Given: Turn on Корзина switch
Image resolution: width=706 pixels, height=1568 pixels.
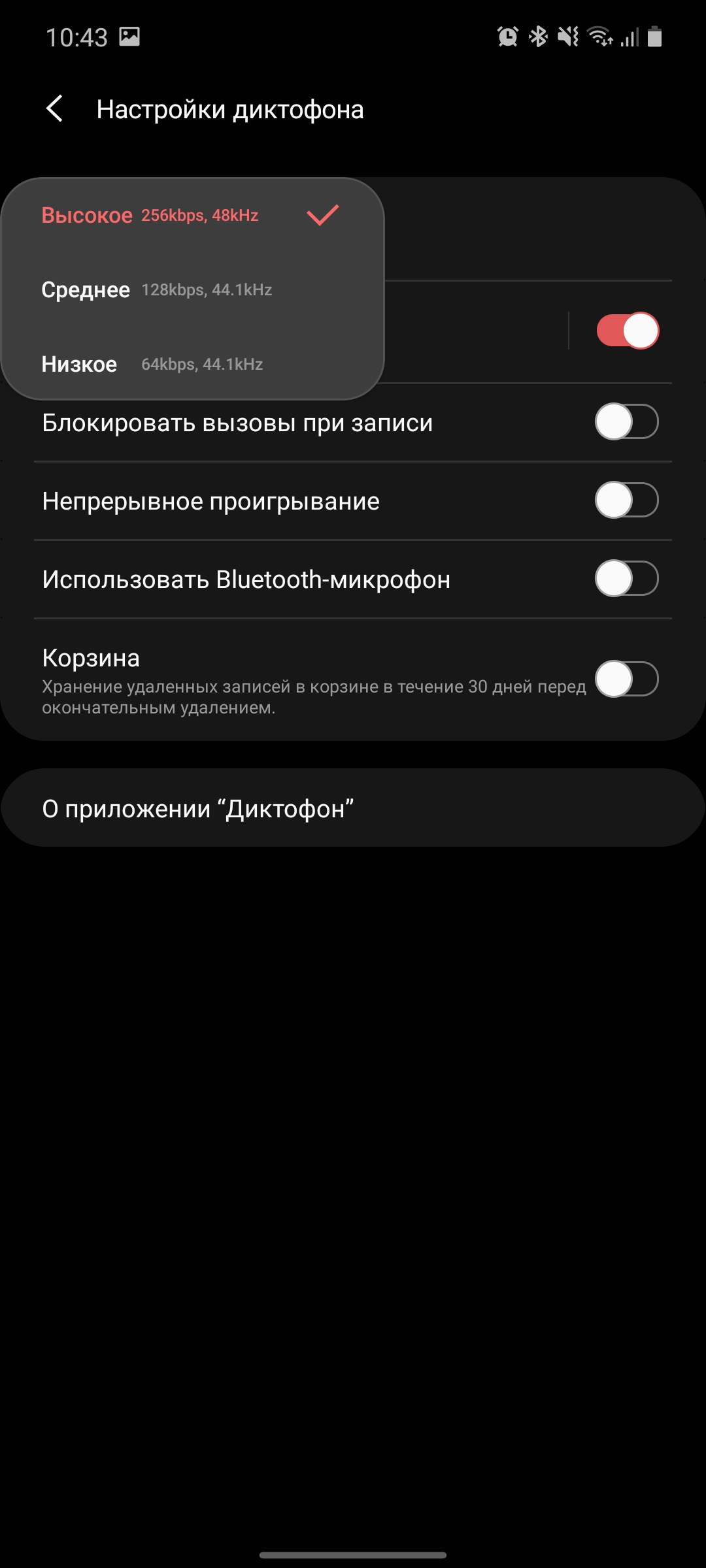Looking at the screenshot, I should click(x=626, y=679).
